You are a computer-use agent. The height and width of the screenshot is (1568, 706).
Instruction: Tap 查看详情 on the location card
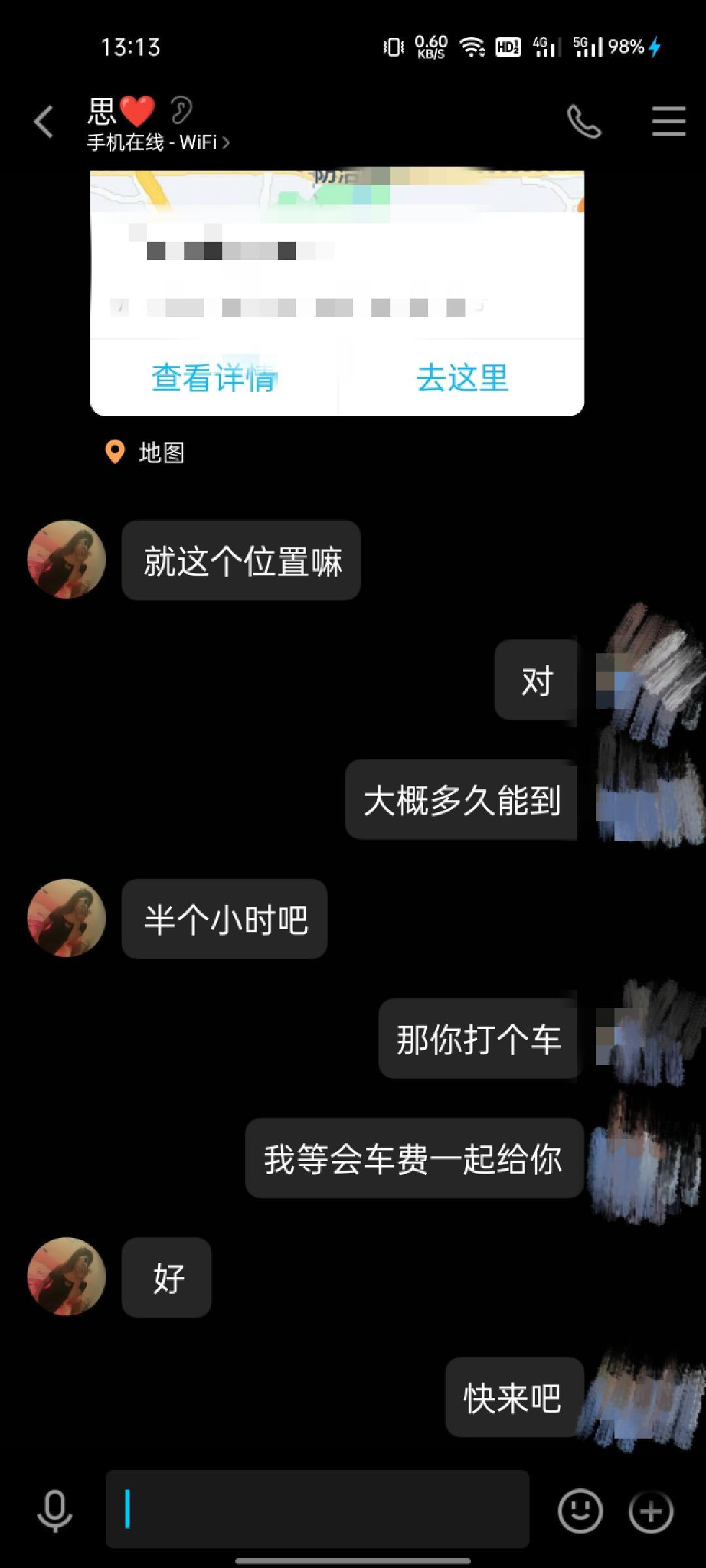tap(214, 378)
